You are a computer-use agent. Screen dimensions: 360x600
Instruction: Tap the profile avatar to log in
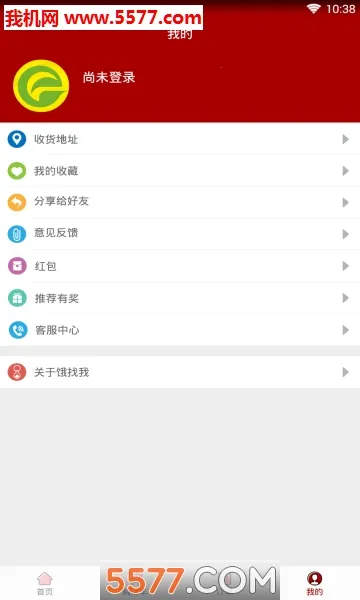coord(41,86)
